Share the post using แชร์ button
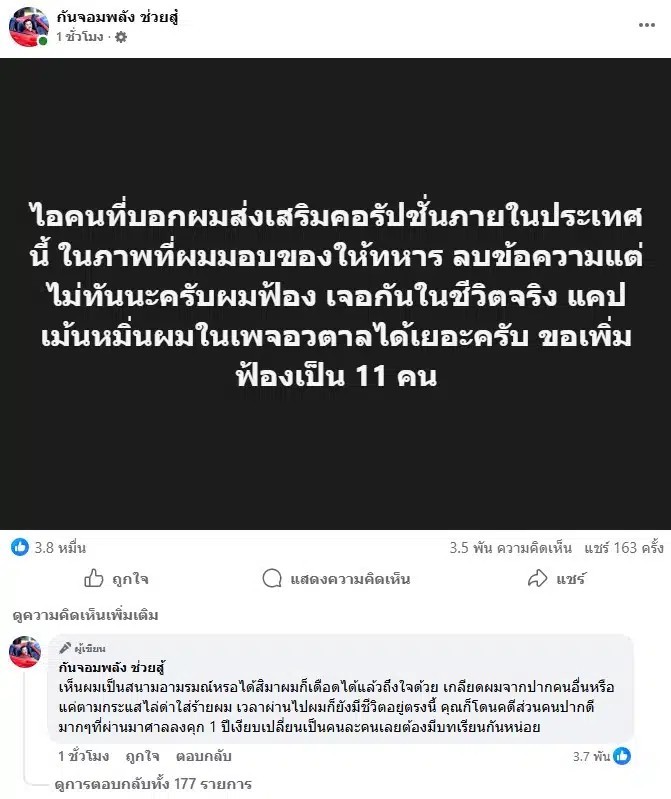 coord(556,578)
